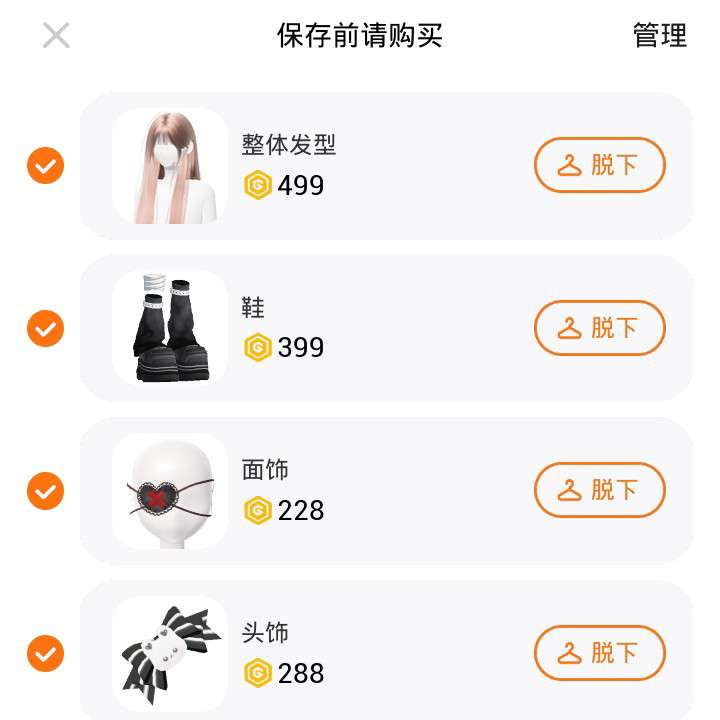Take off the 鞋 shoes with 脱下
Screen dimensions: 720x720
[599, 328]
